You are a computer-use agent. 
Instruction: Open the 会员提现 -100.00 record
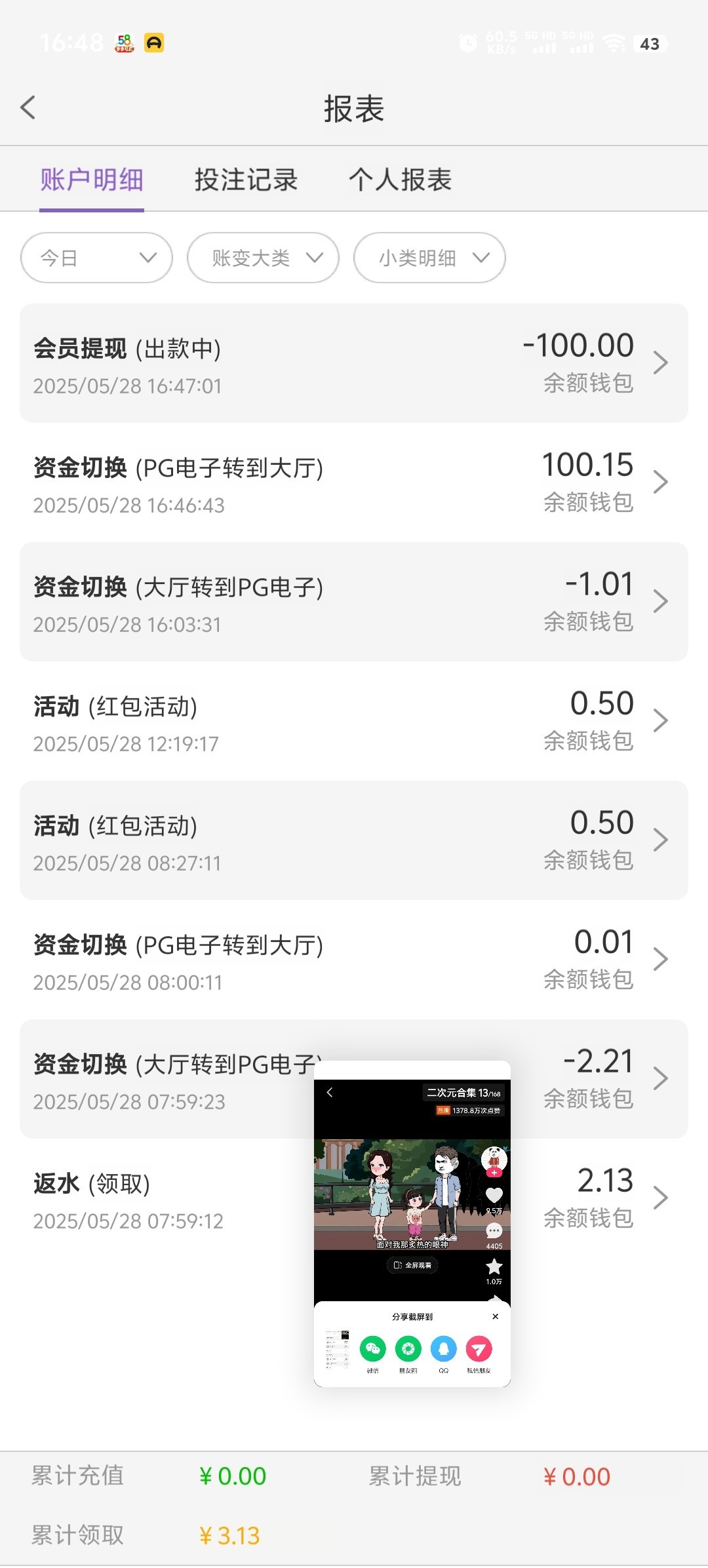pos(354,363)
